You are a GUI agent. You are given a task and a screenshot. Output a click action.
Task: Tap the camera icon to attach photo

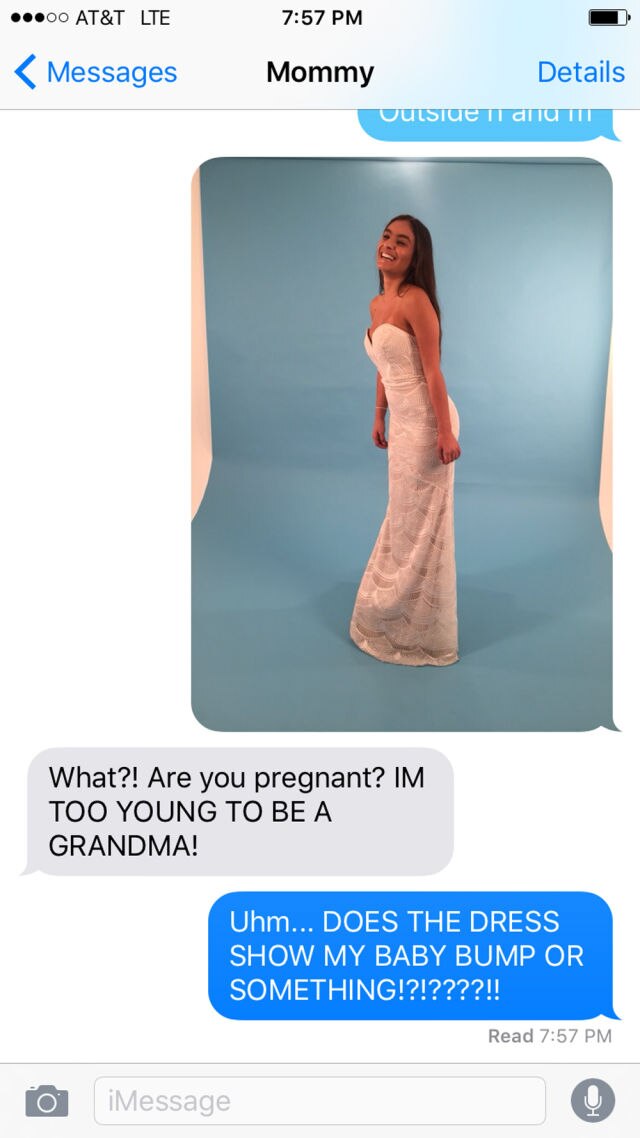pos(46,1101)
